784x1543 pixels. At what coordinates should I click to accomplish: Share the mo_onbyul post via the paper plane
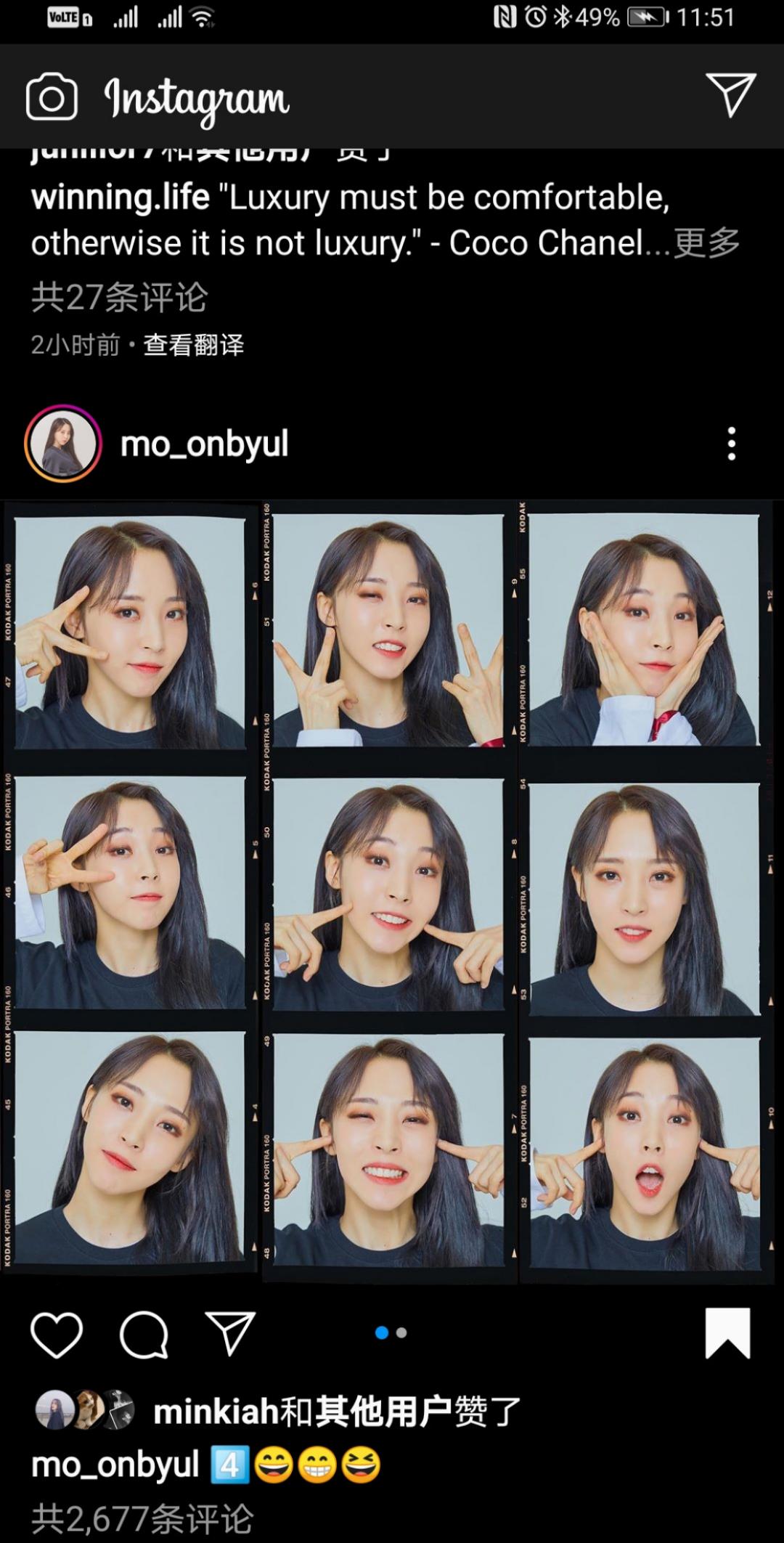click(x=231, y=1333)
